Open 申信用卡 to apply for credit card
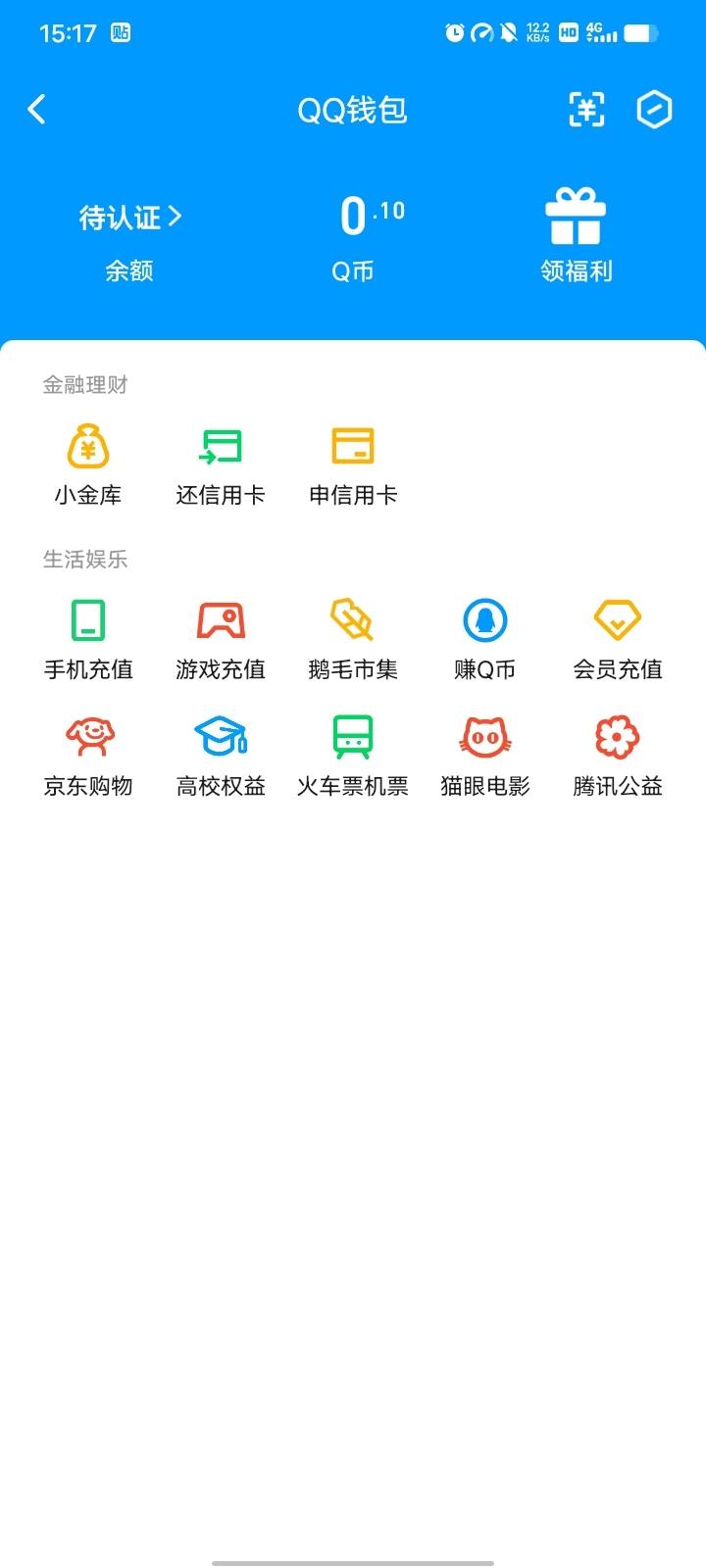706x1568 pixels. 351,463
